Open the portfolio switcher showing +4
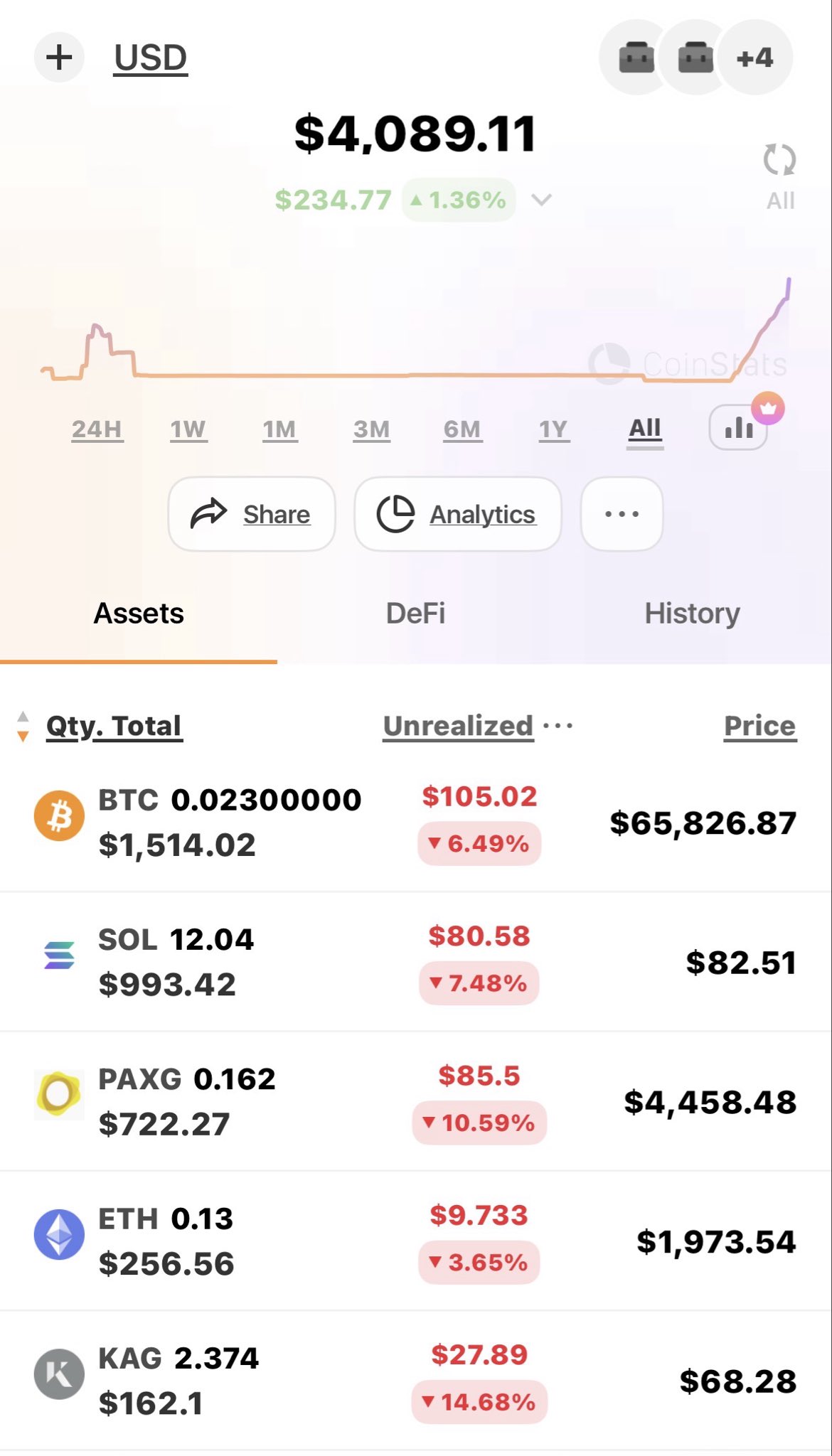Screen dimensions: 832x1456 [754, 58]
